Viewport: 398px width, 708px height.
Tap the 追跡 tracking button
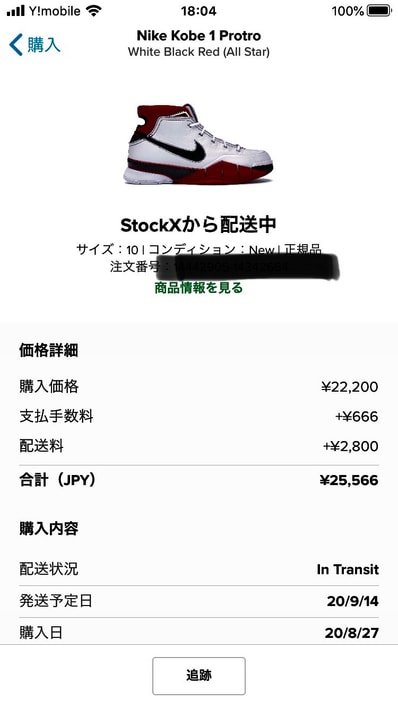[199, 675]
